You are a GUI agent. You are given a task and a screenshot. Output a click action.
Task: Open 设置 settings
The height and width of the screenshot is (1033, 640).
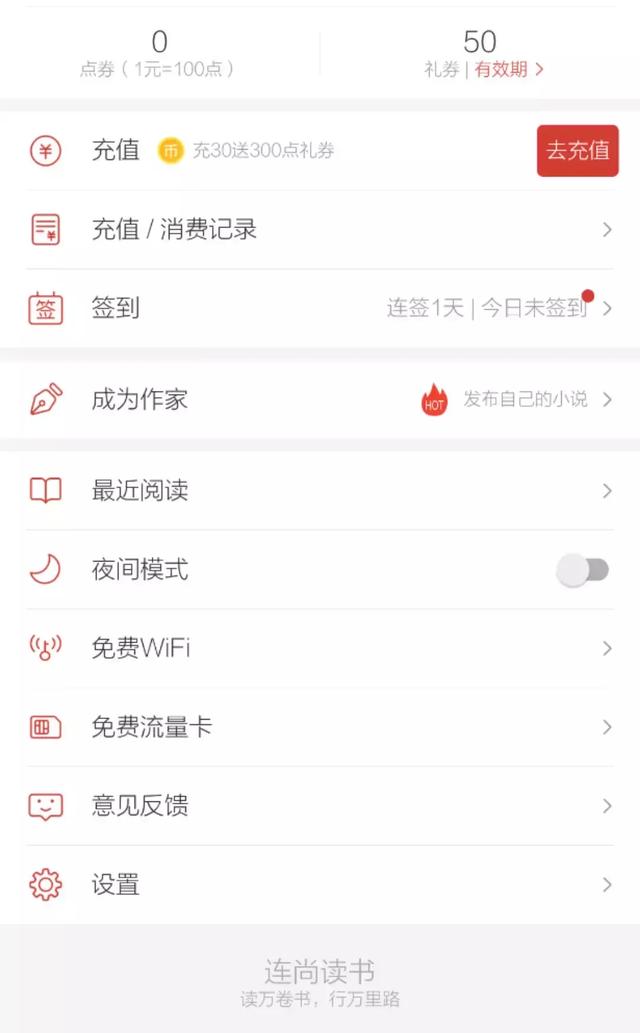(x=320, y=885)
